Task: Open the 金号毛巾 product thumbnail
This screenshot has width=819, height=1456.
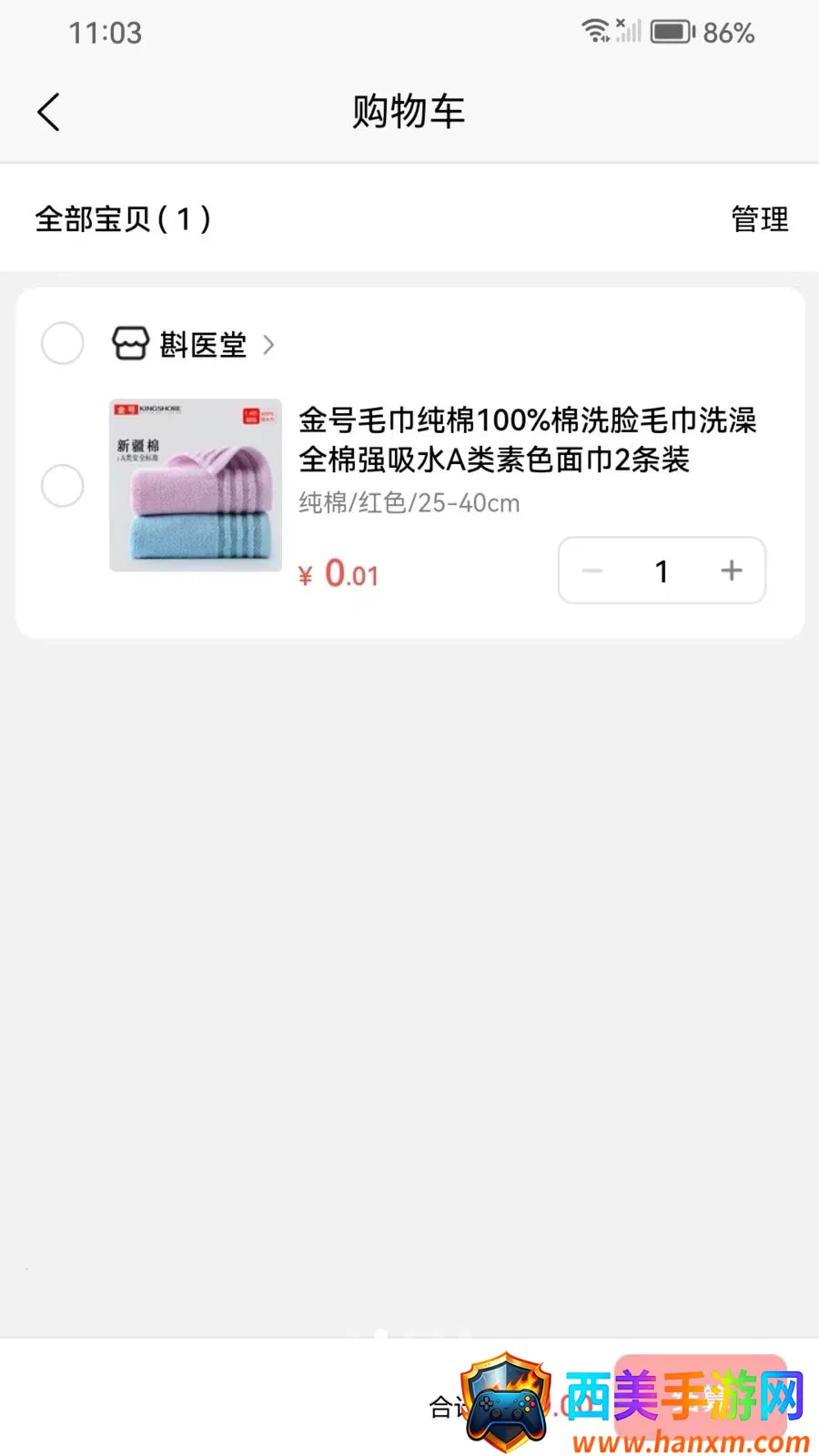Action: pyautogui.click(x=196, y=485)
